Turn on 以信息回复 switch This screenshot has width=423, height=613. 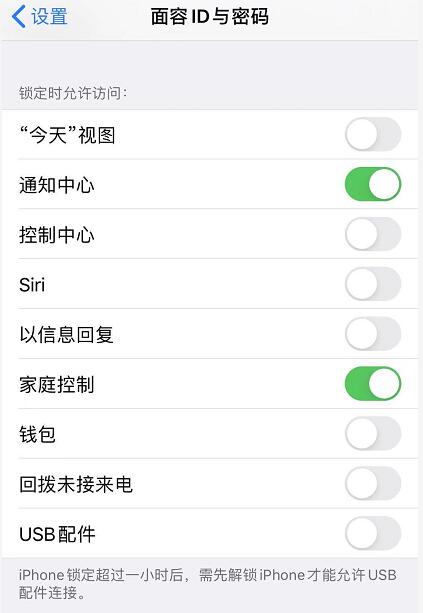tap(373, 334)
